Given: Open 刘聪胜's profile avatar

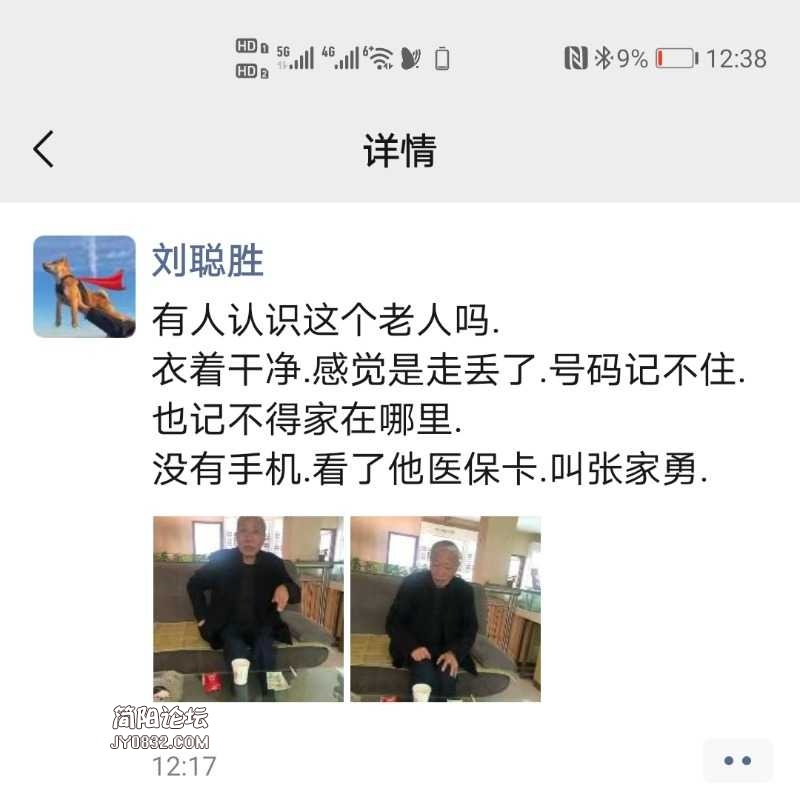Looking at the screenshot, I should click(x=84, y=286).
